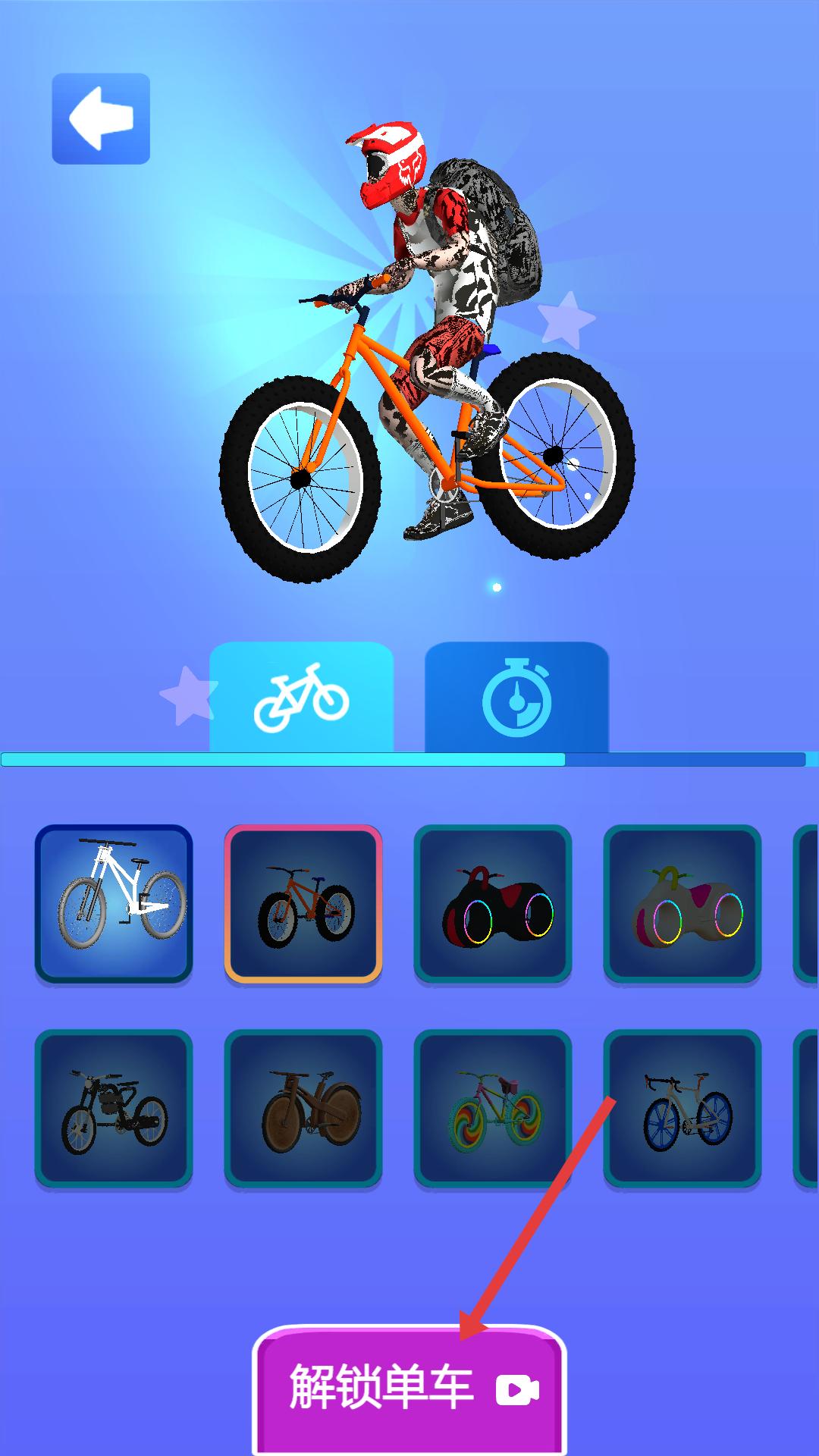Select the blue-wheeled road bike

(x=682, y=1108)
